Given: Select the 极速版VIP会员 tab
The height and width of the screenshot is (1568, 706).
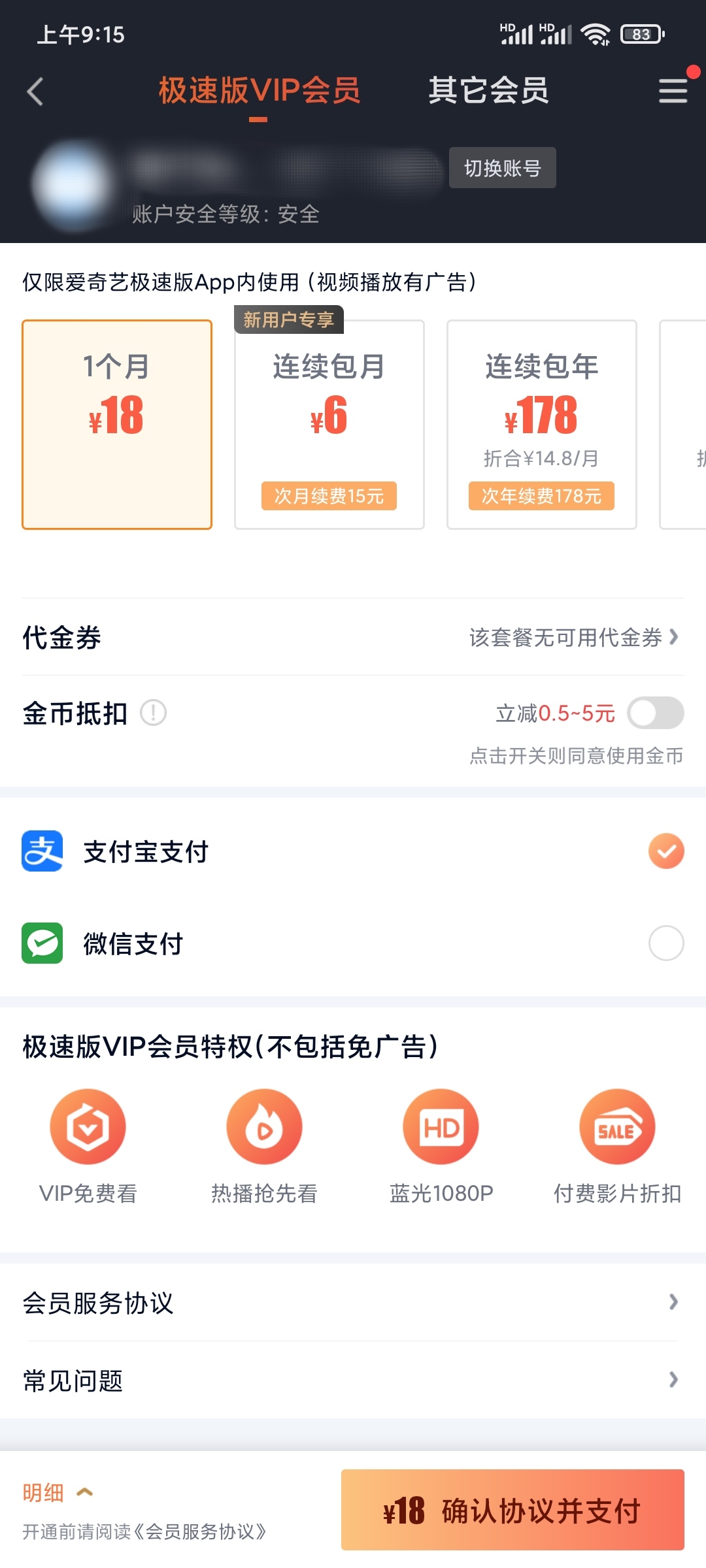Looking at the screenshot, I should click(258, 91).
